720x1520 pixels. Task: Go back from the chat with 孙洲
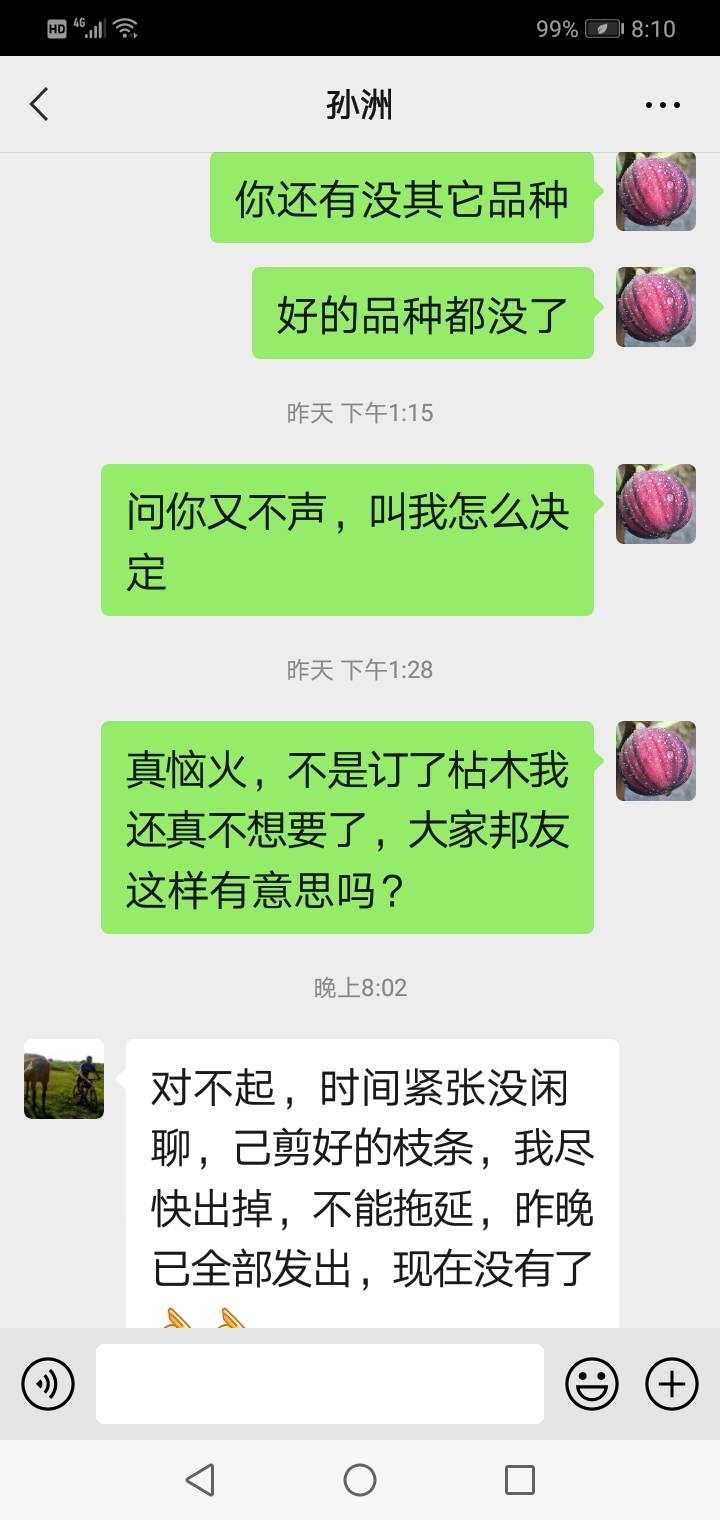(x=39, y=104)
